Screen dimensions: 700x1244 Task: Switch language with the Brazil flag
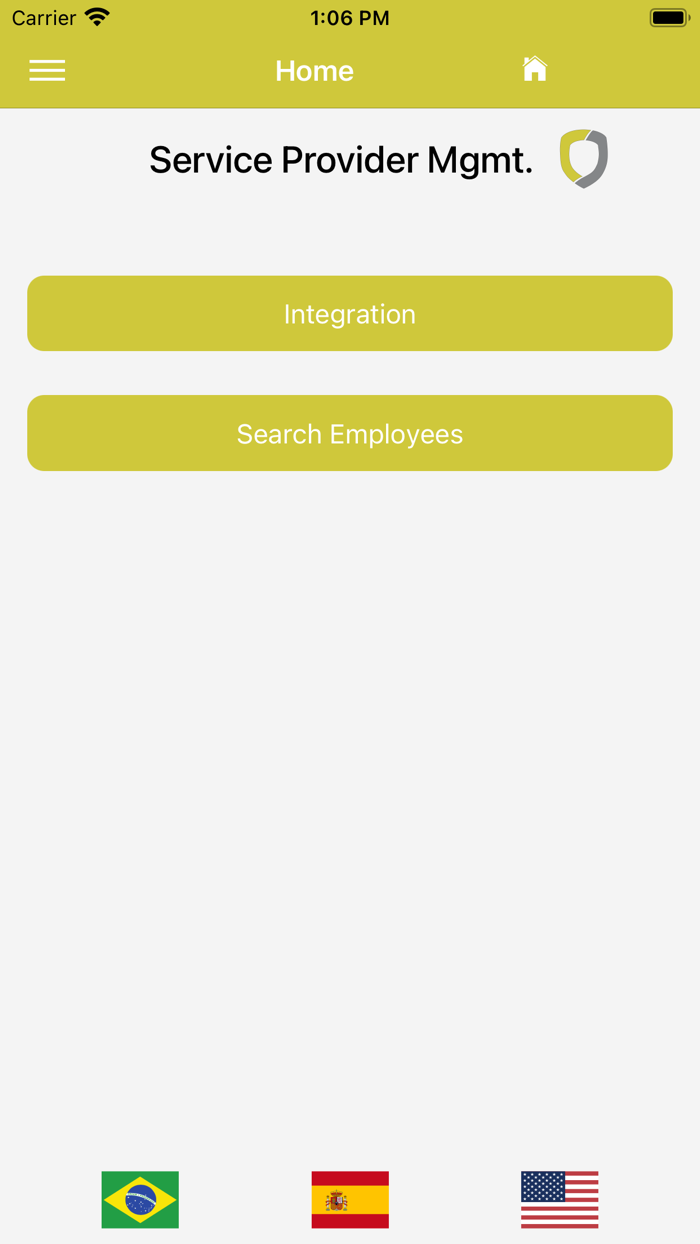(140, 1200)
